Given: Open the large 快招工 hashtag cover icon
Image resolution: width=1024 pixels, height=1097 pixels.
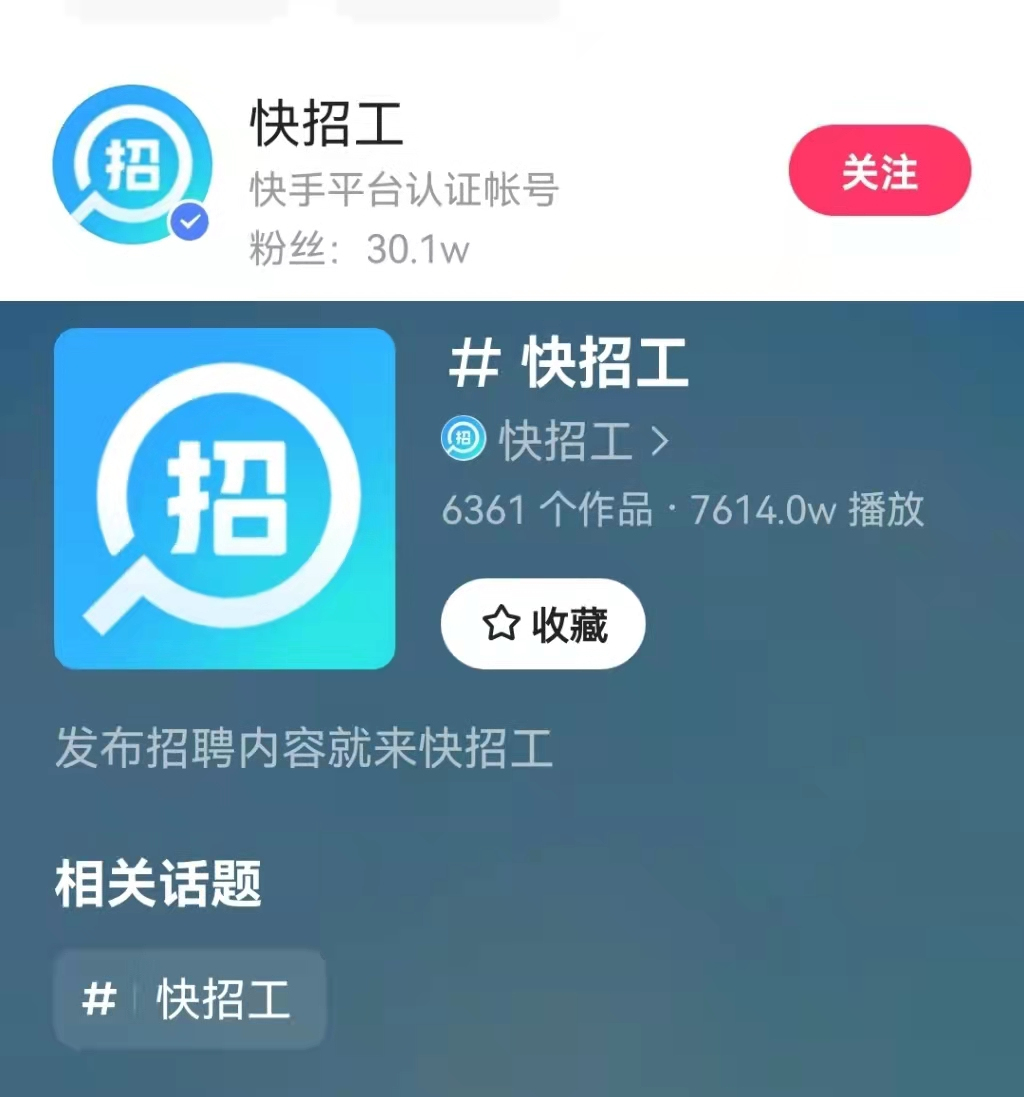Looking at the screenshot, I should (x=224, y=498).
